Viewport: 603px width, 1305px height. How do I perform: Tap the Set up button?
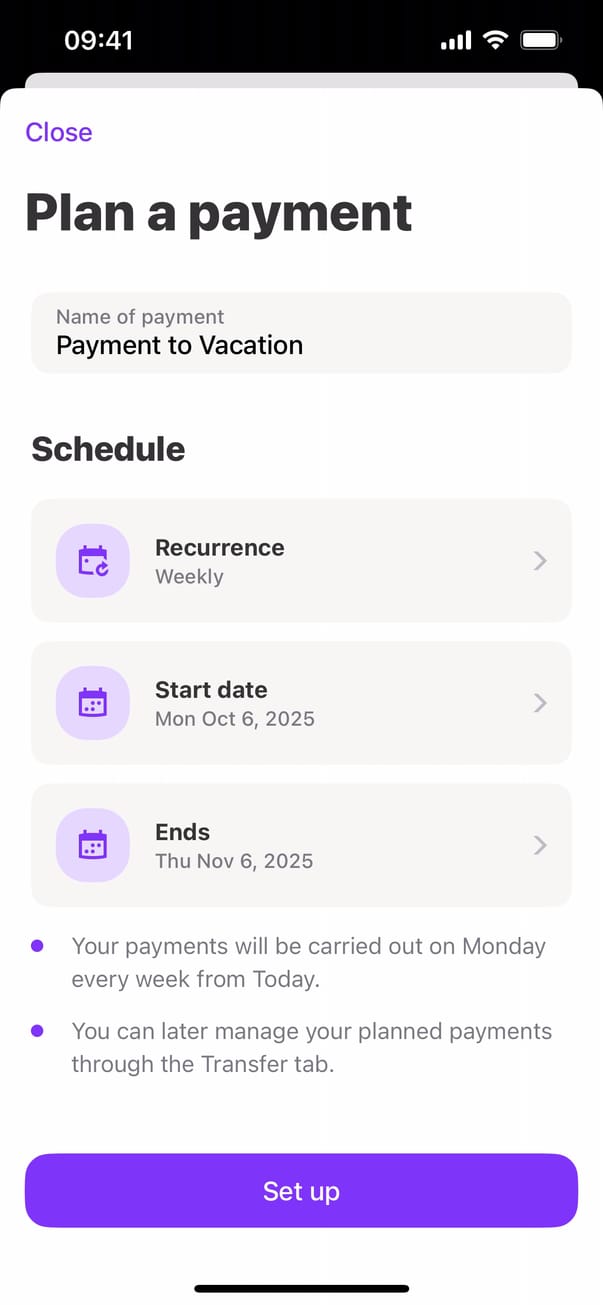(x=301, y=1190)
